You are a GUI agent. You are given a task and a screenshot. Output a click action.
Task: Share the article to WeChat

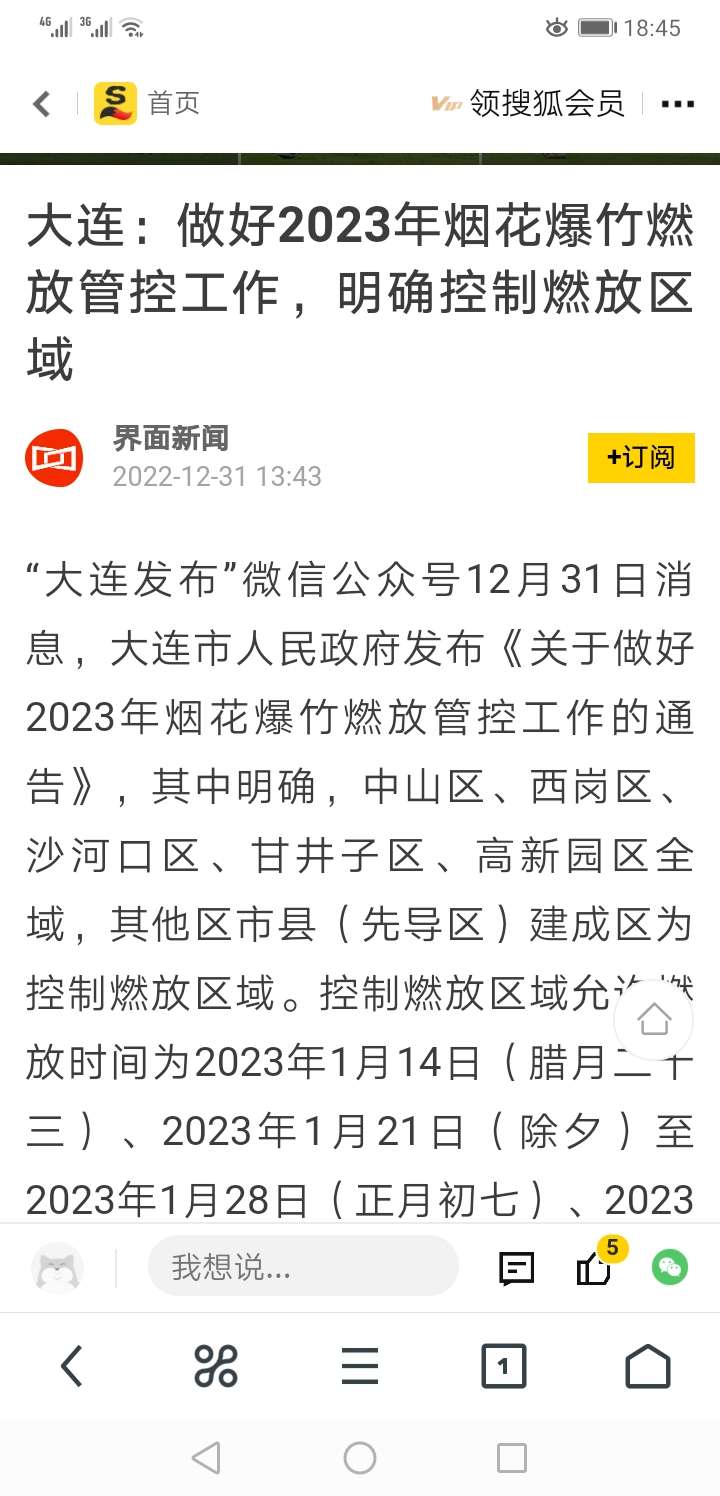[670, 1268]
